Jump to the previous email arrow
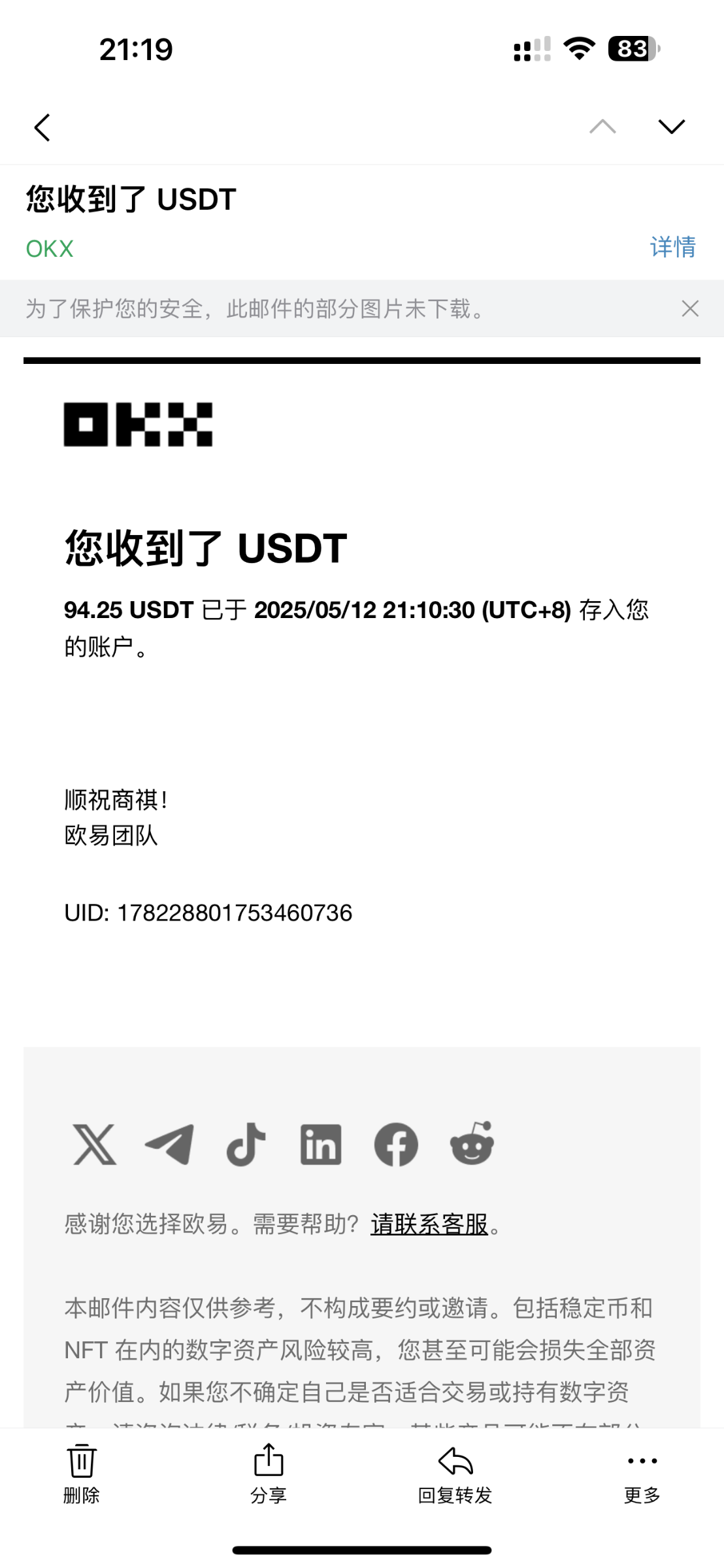Screen dimensions: 724x1568 pyautogui.click(x=602, y=126)
